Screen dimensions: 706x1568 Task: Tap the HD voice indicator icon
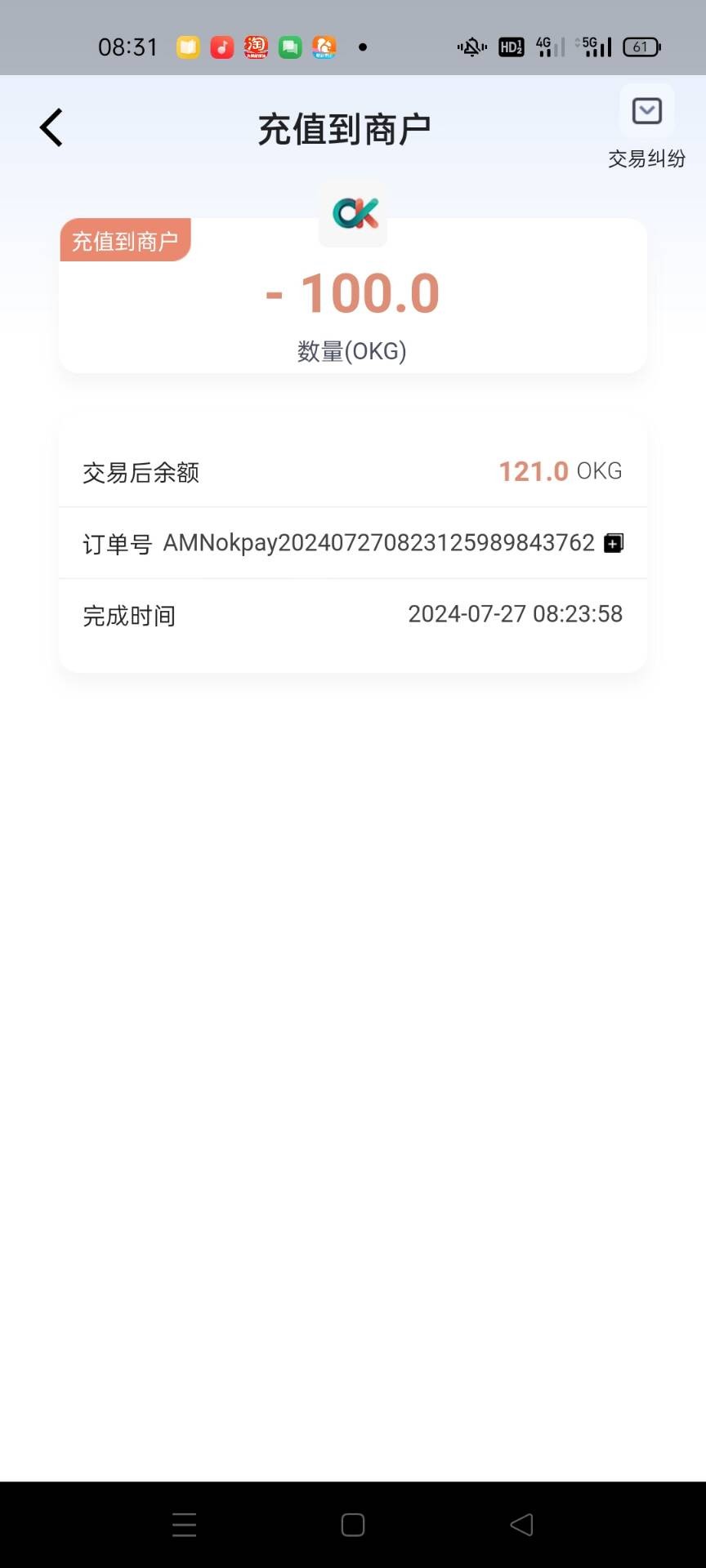pos(511,47)
